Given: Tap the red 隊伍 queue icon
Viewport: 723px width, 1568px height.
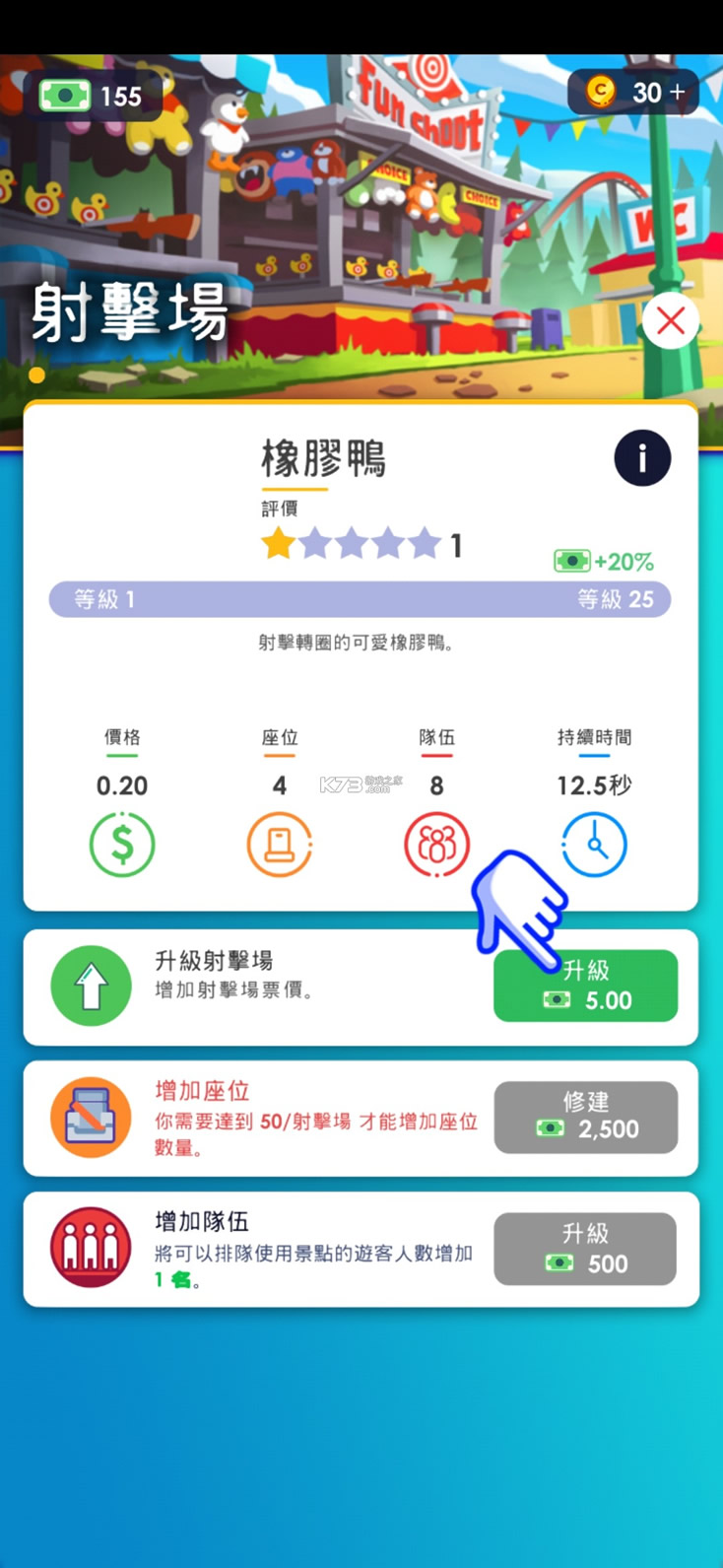Looking at the screenshot, I should coord(436,845).
